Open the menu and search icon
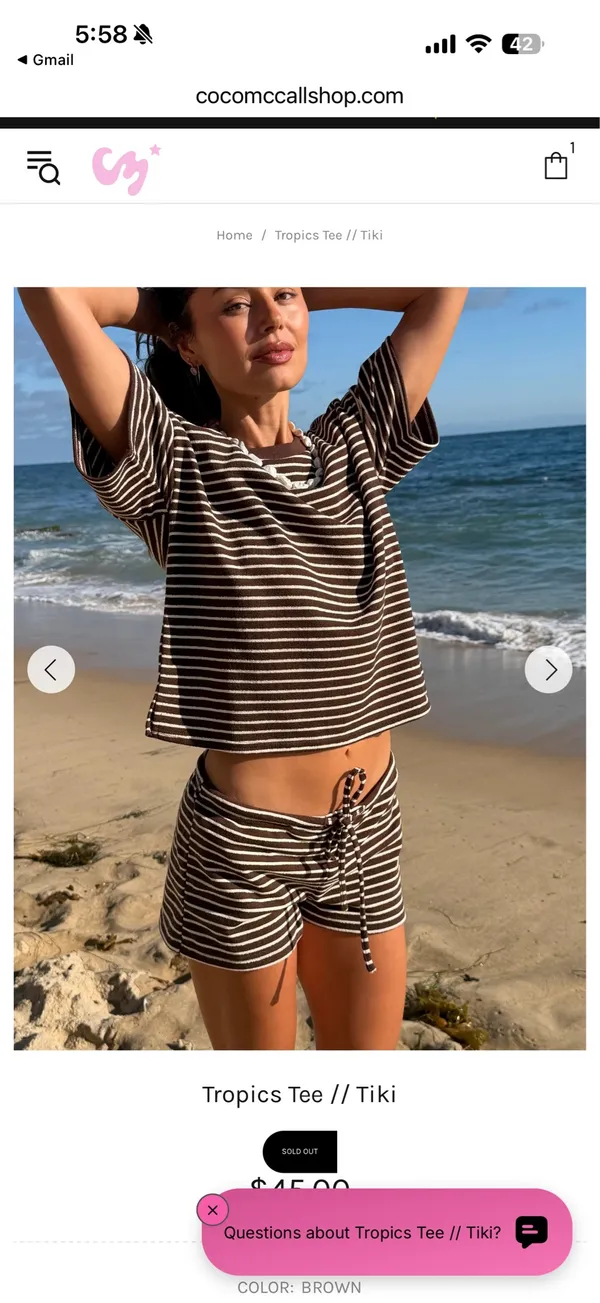The height and width of the screenshot is (1303, 600). click(x=43, y=167)
